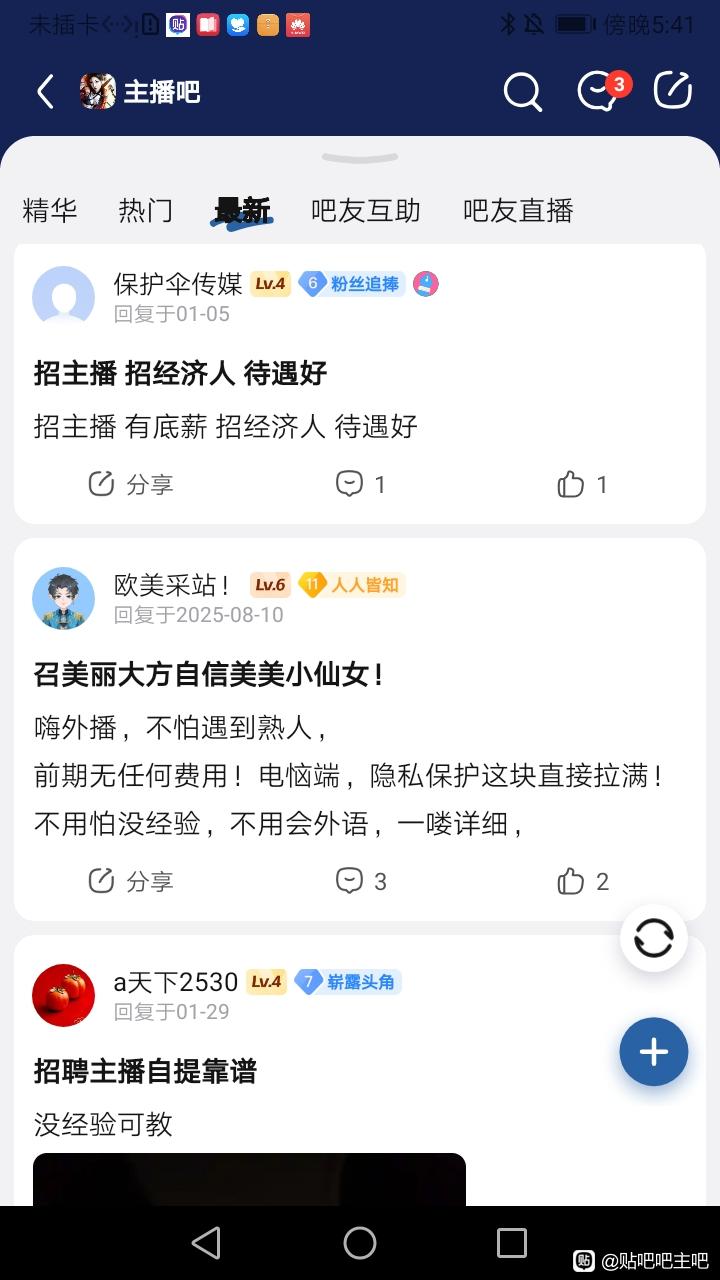Go back using the top-left arrow
Image resolution: width=720 pixels, height=1280 pixels.
45,92
